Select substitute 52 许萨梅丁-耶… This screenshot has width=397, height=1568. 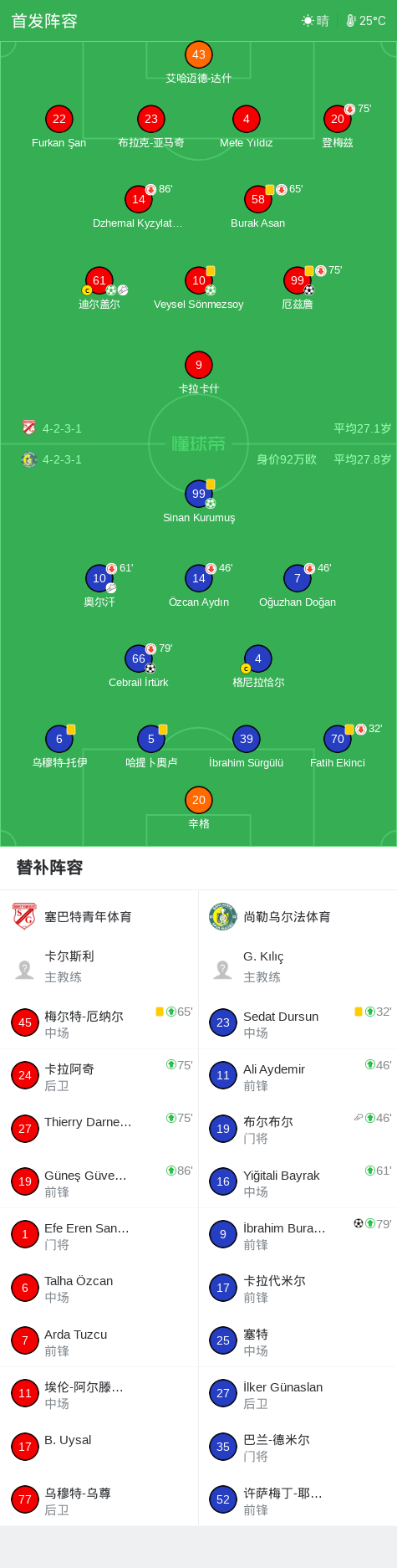tap(298, 1500)
